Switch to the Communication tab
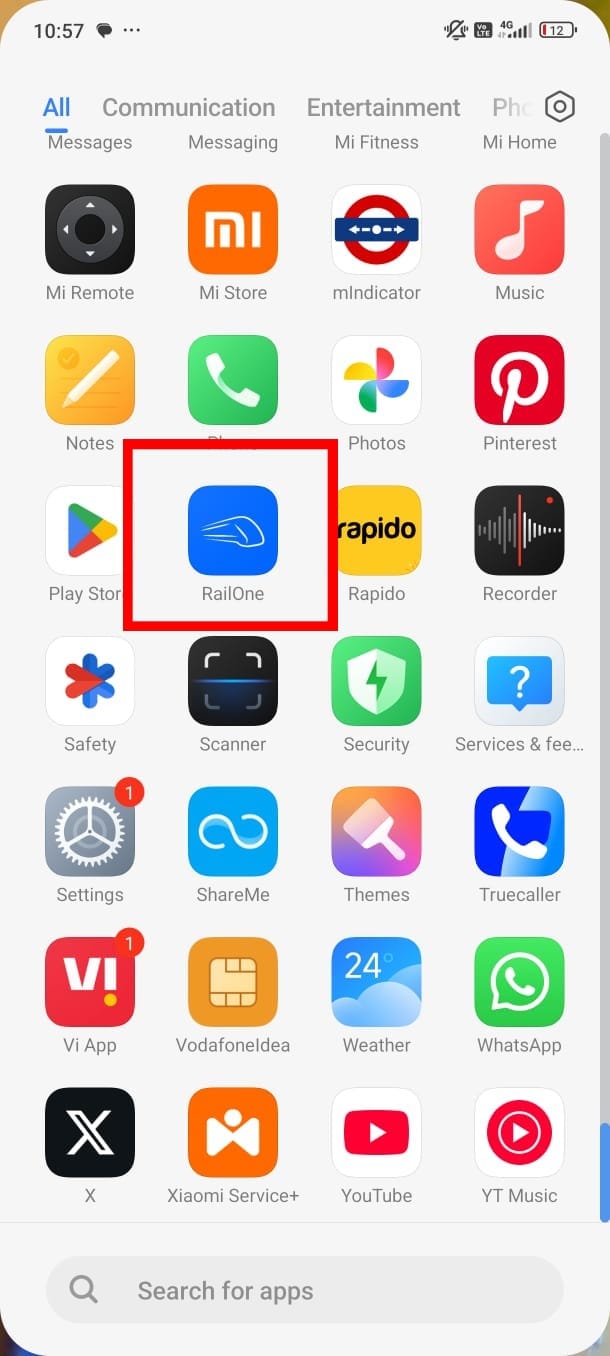610x1356 pixels. (188, 107)
